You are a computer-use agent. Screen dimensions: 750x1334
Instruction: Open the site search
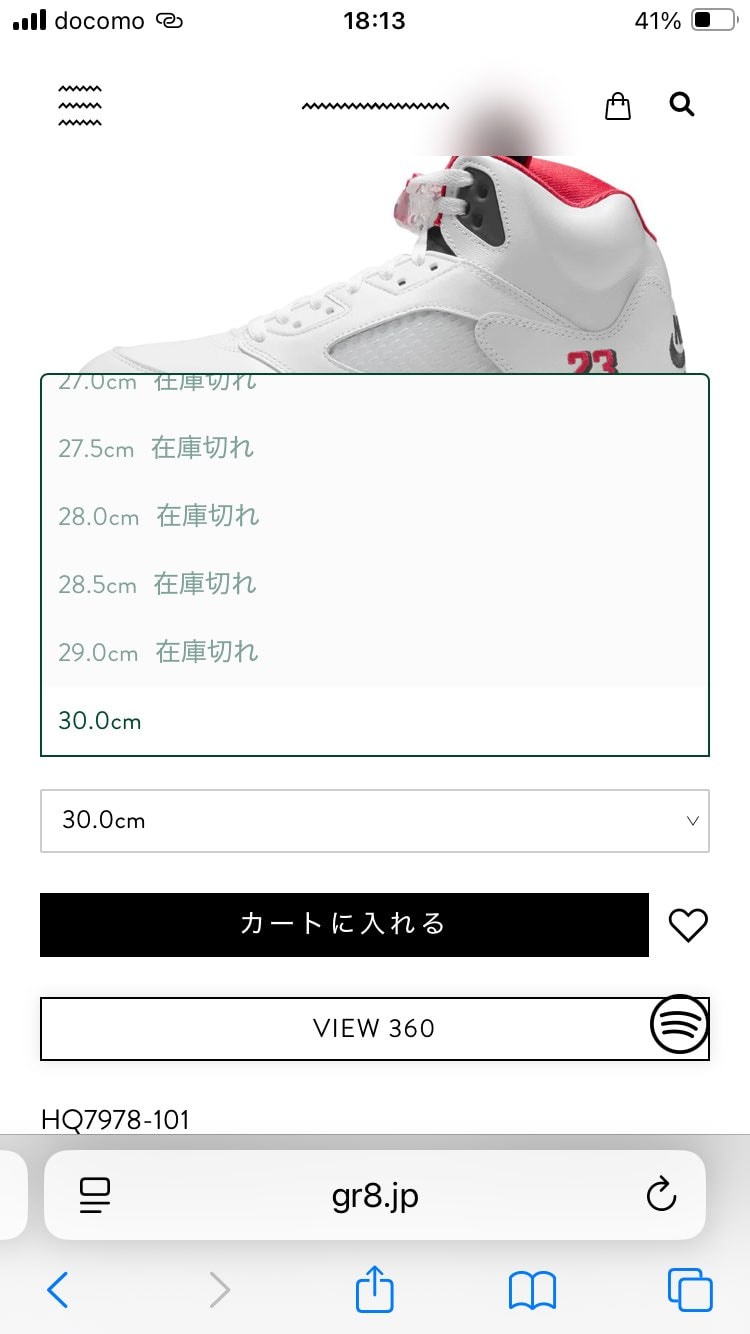pos(682,104)
